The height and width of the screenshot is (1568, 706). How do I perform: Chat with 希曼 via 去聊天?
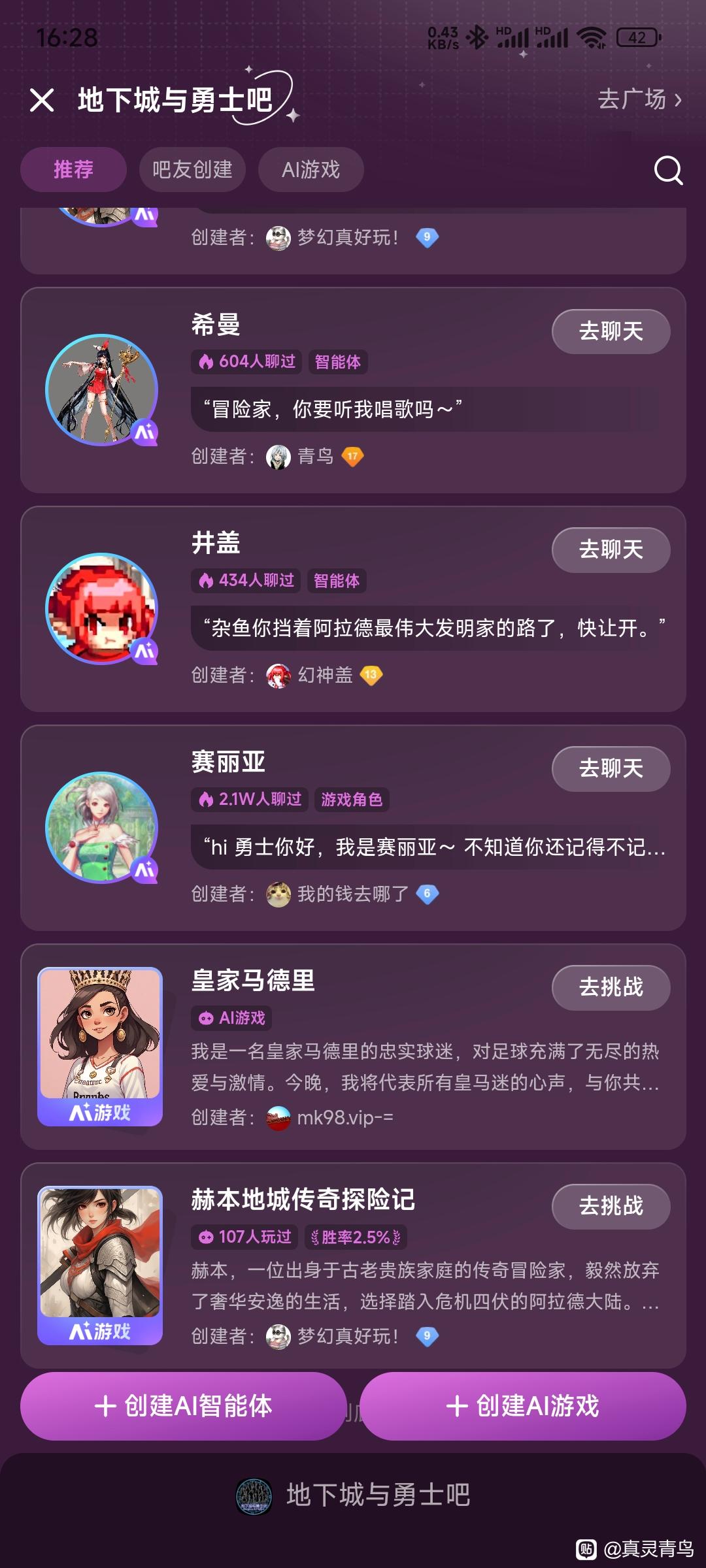point(611,332)
